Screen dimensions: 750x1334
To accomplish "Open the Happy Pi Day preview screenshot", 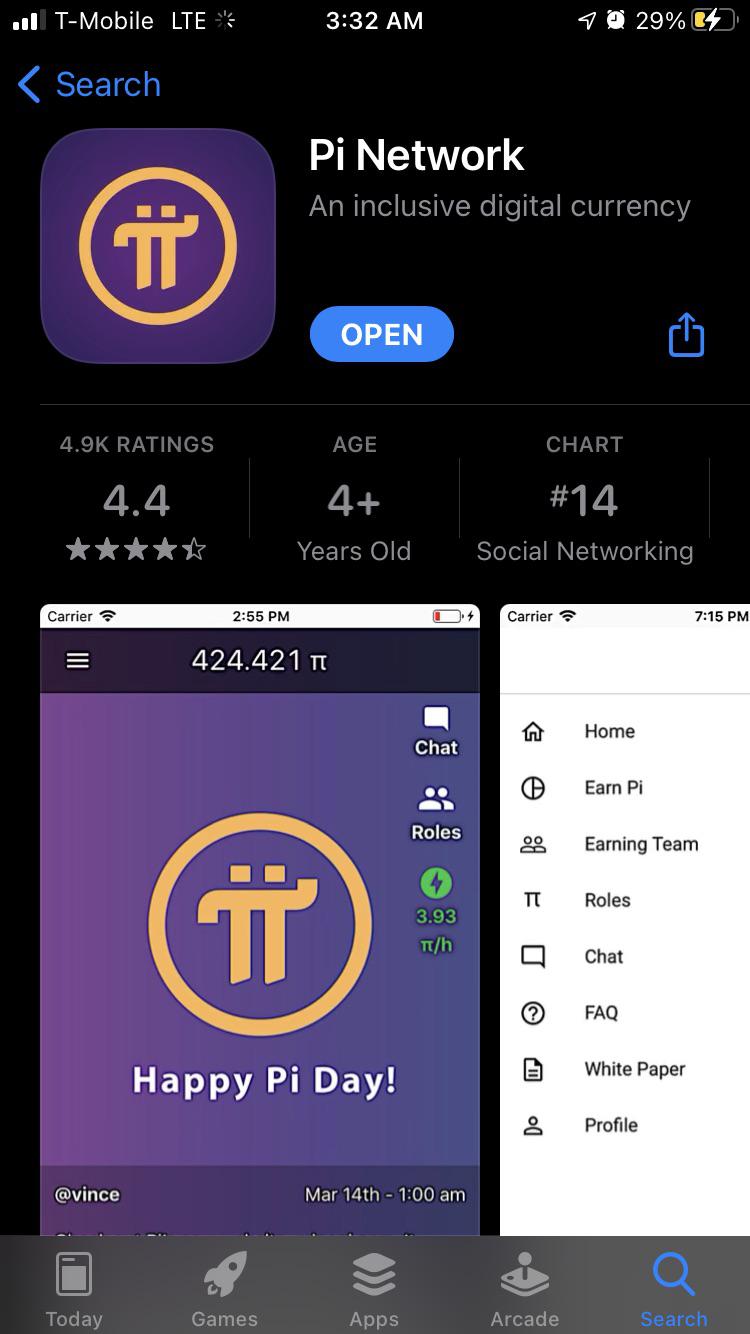I will click(260, 919).
